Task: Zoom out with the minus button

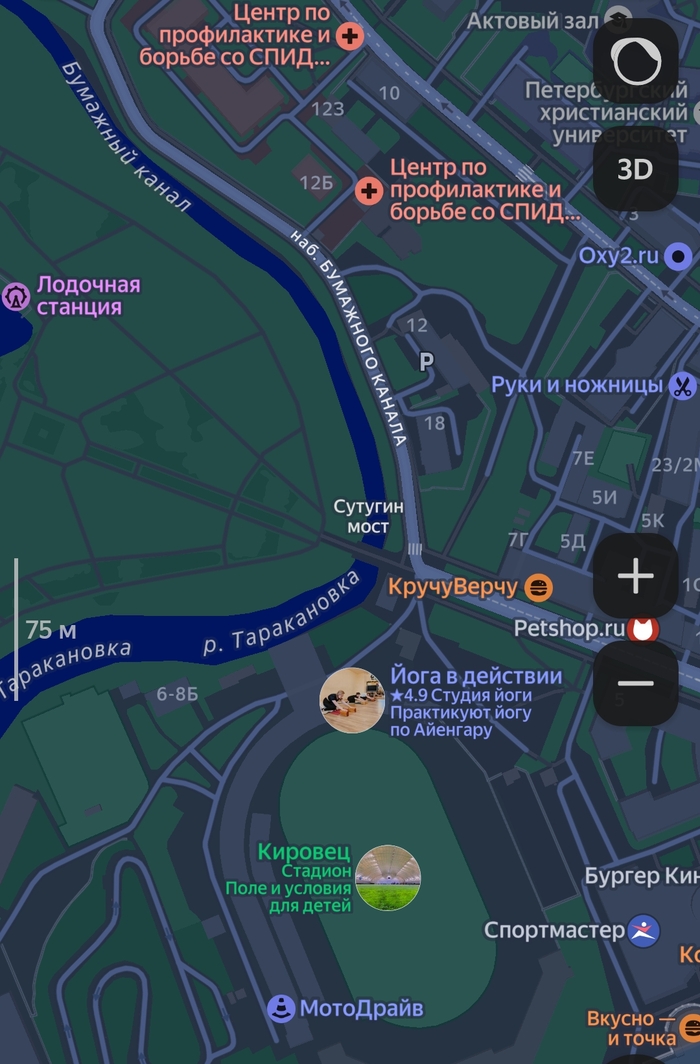Action: point(636,684)
